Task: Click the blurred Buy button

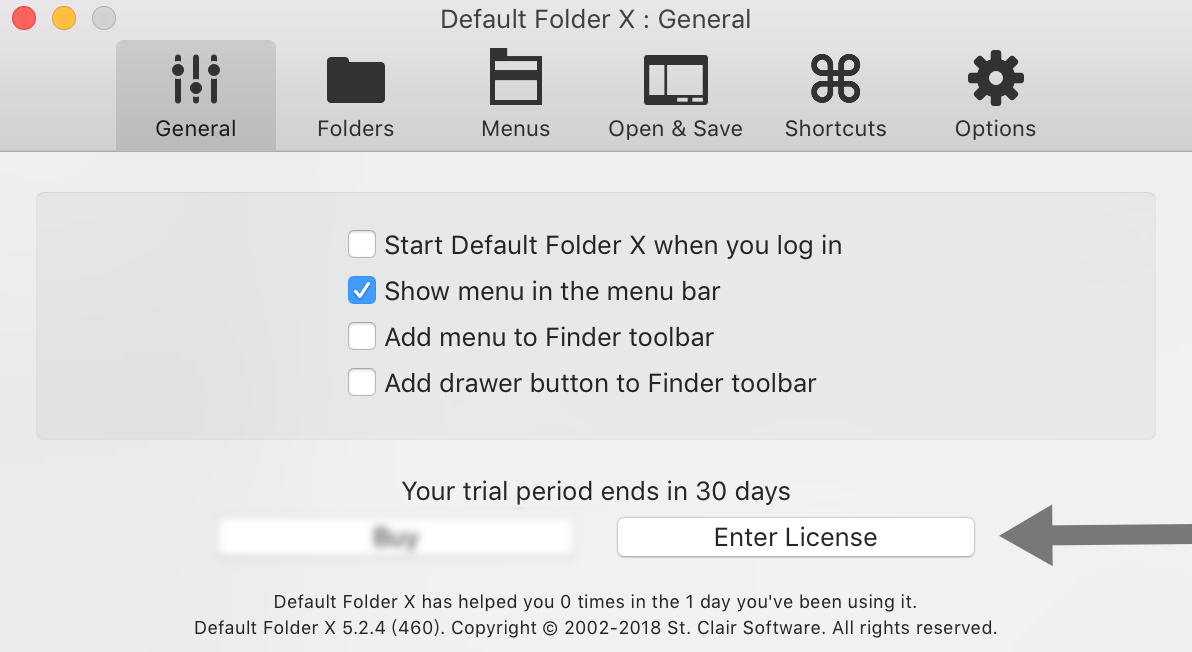Action: pos(396,537)
